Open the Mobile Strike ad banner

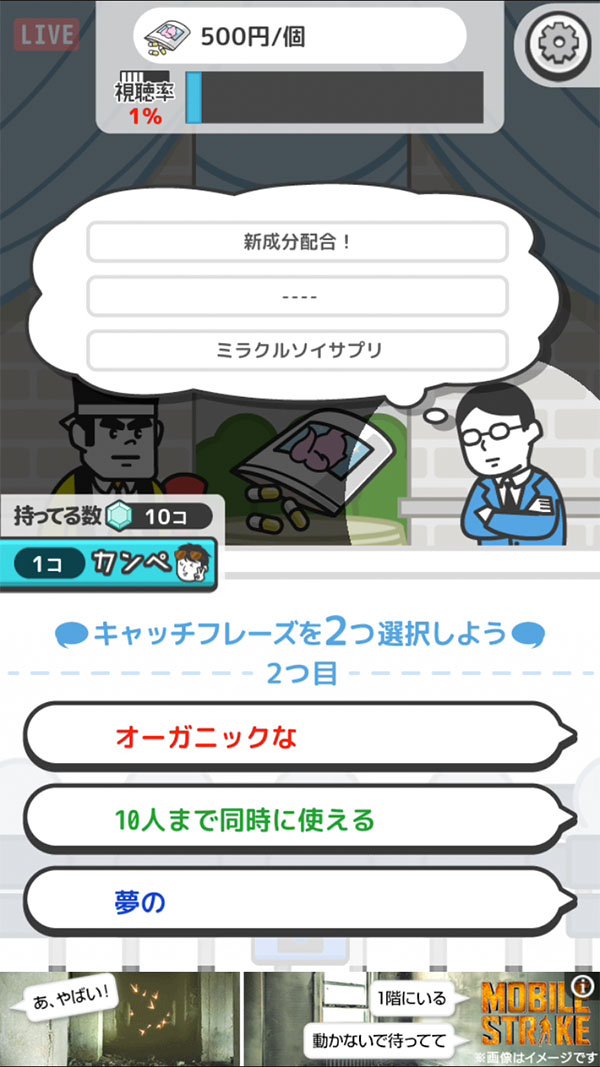[300, 1018]
